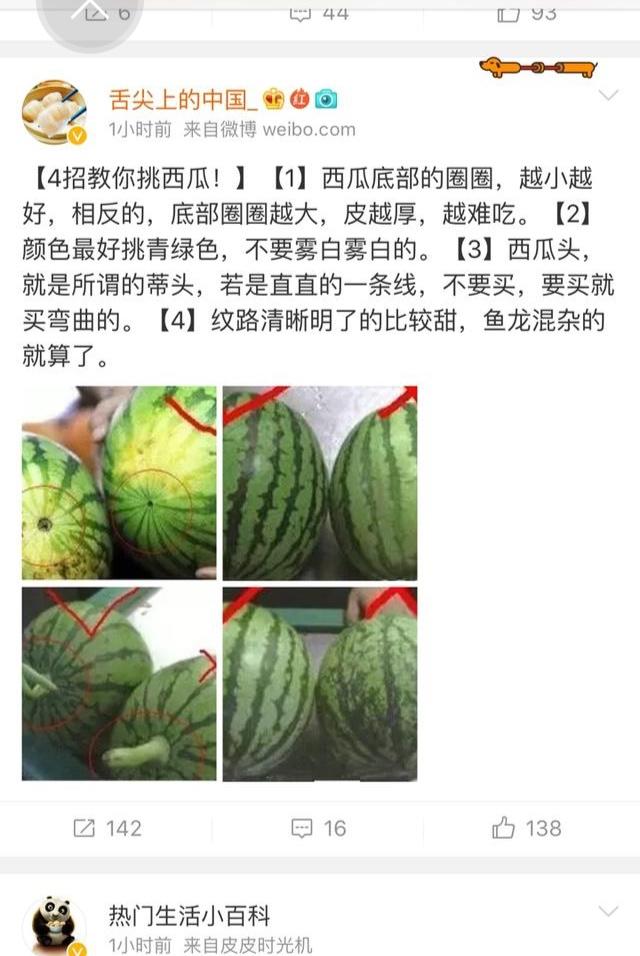Repost the watermelon post with 142 reposts
This screenshot has height=956, width=640.
[x=107, y=828]
